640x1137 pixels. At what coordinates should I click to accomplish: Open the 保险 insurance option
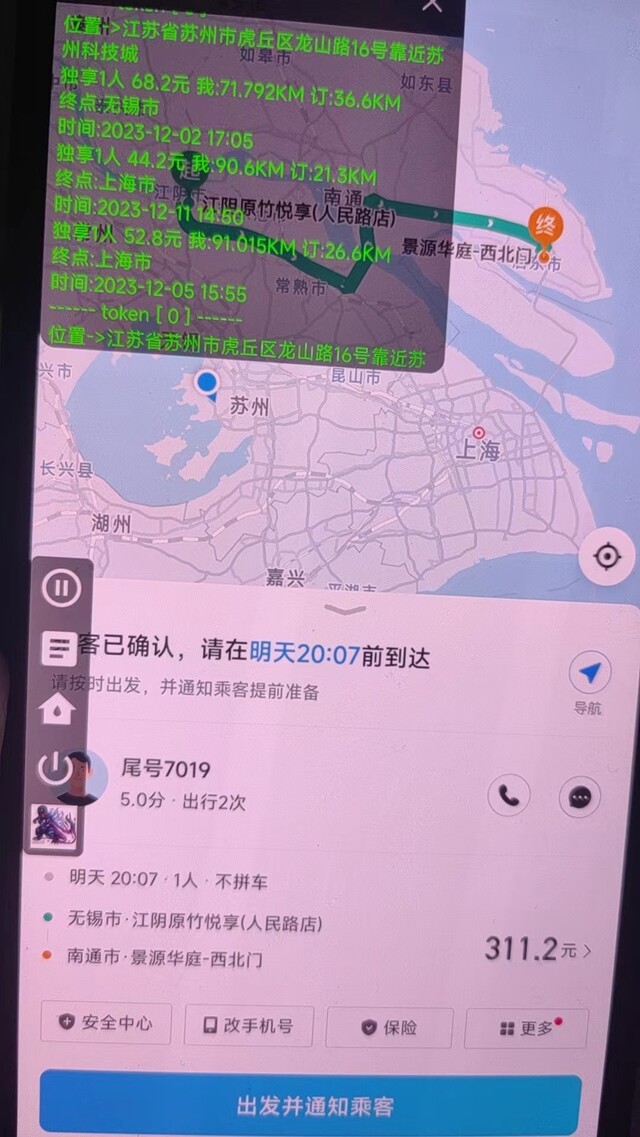(390, 1028)
